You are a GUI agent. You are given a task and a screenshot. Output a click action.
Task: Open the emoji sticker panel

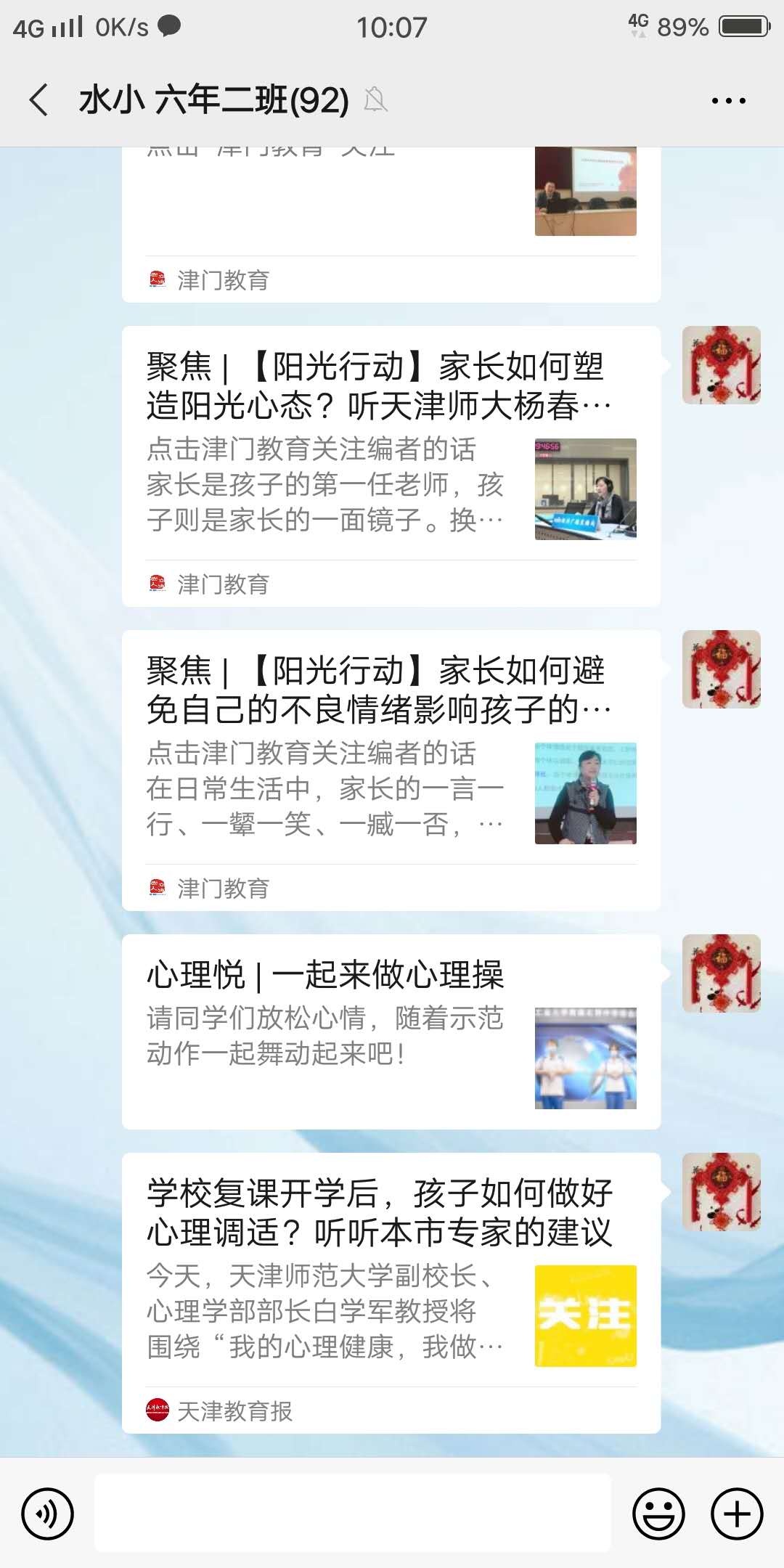(658, 1514)
